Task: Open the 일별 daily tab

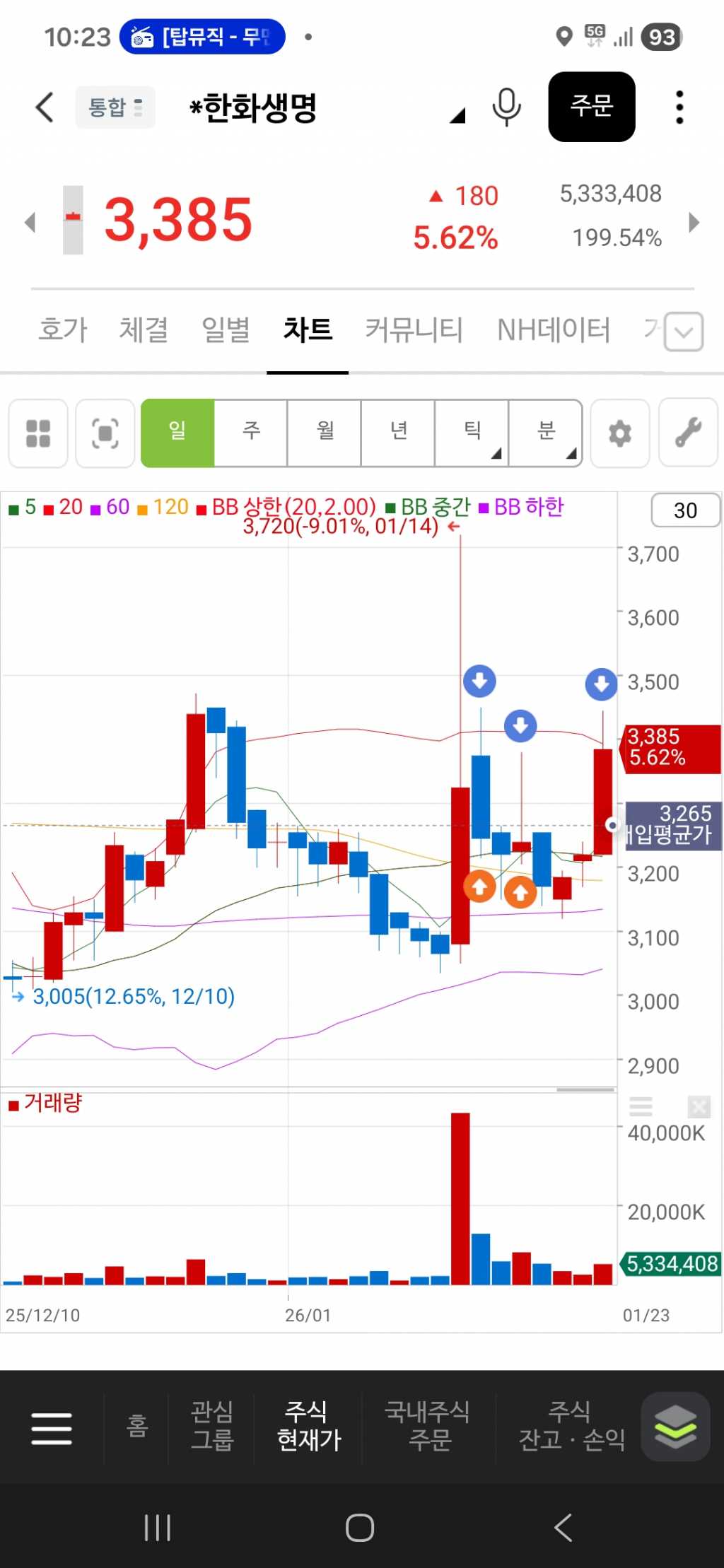Action: pyautogui.click(x=226, y=329)
